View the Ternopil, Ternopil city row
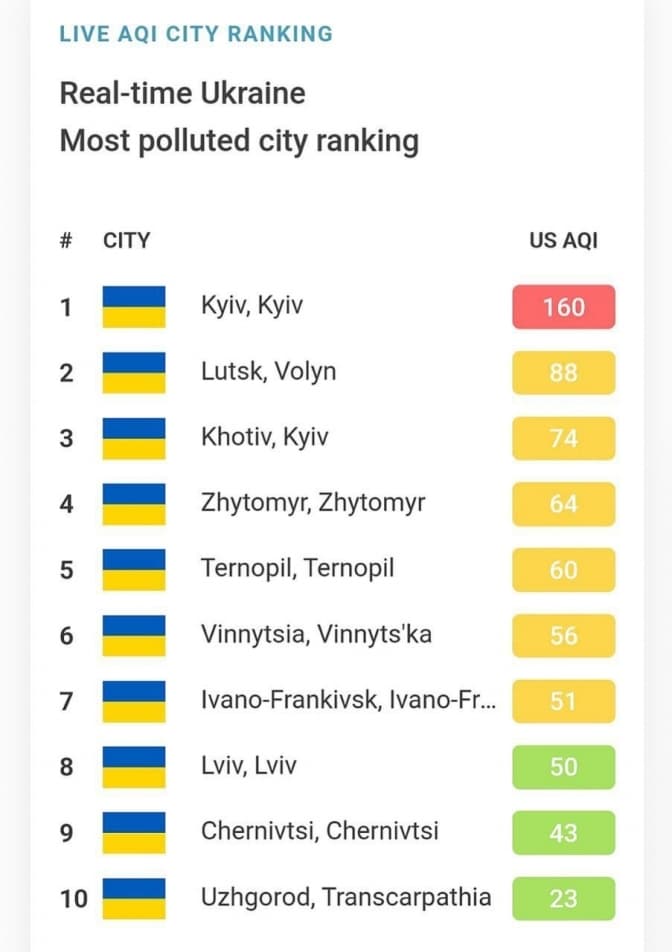The image size is (672, 952). pos(297,569)
